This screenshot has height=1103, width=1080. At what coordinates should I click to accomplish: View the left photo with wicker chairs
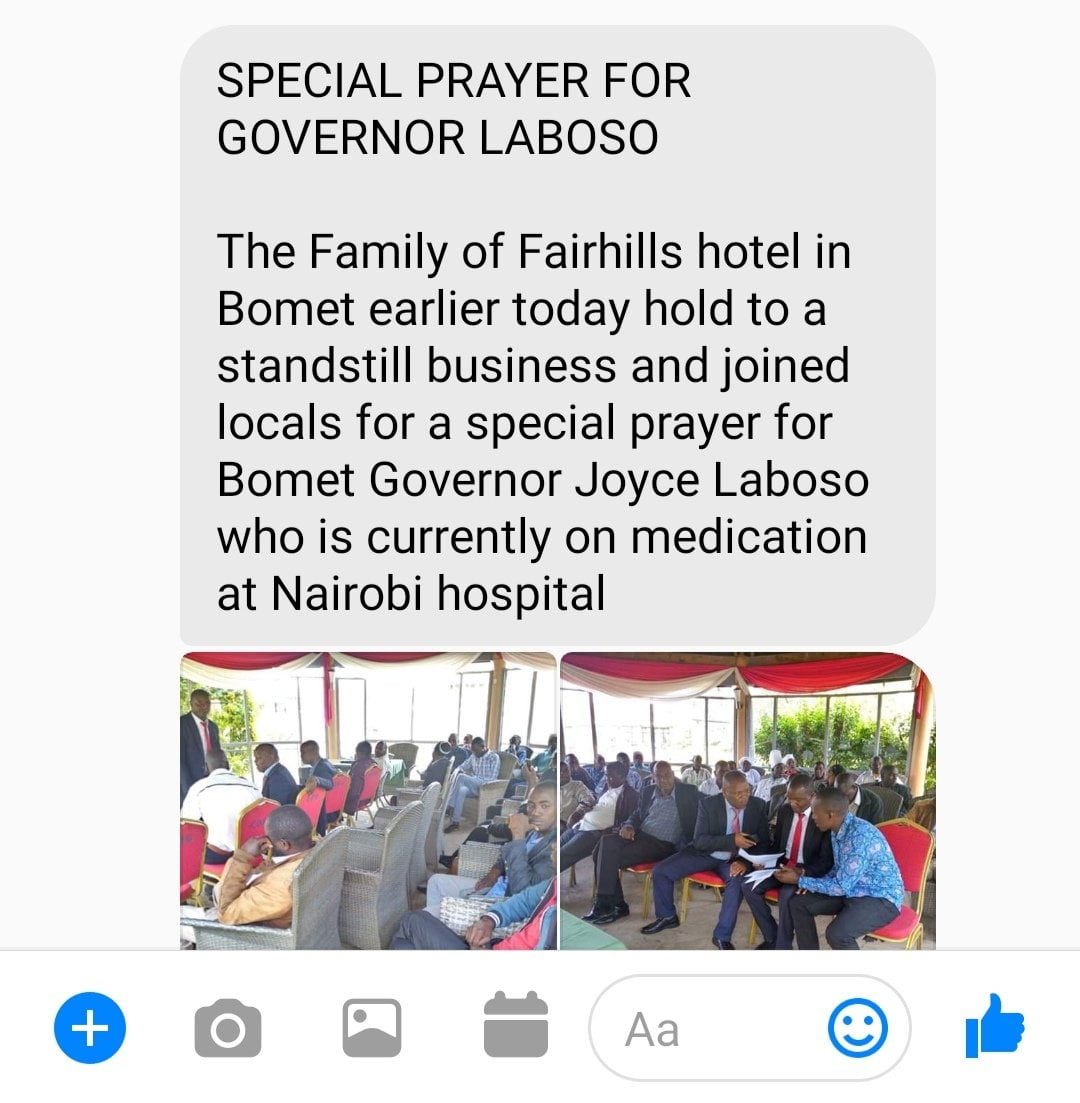(x=368, y=800)
